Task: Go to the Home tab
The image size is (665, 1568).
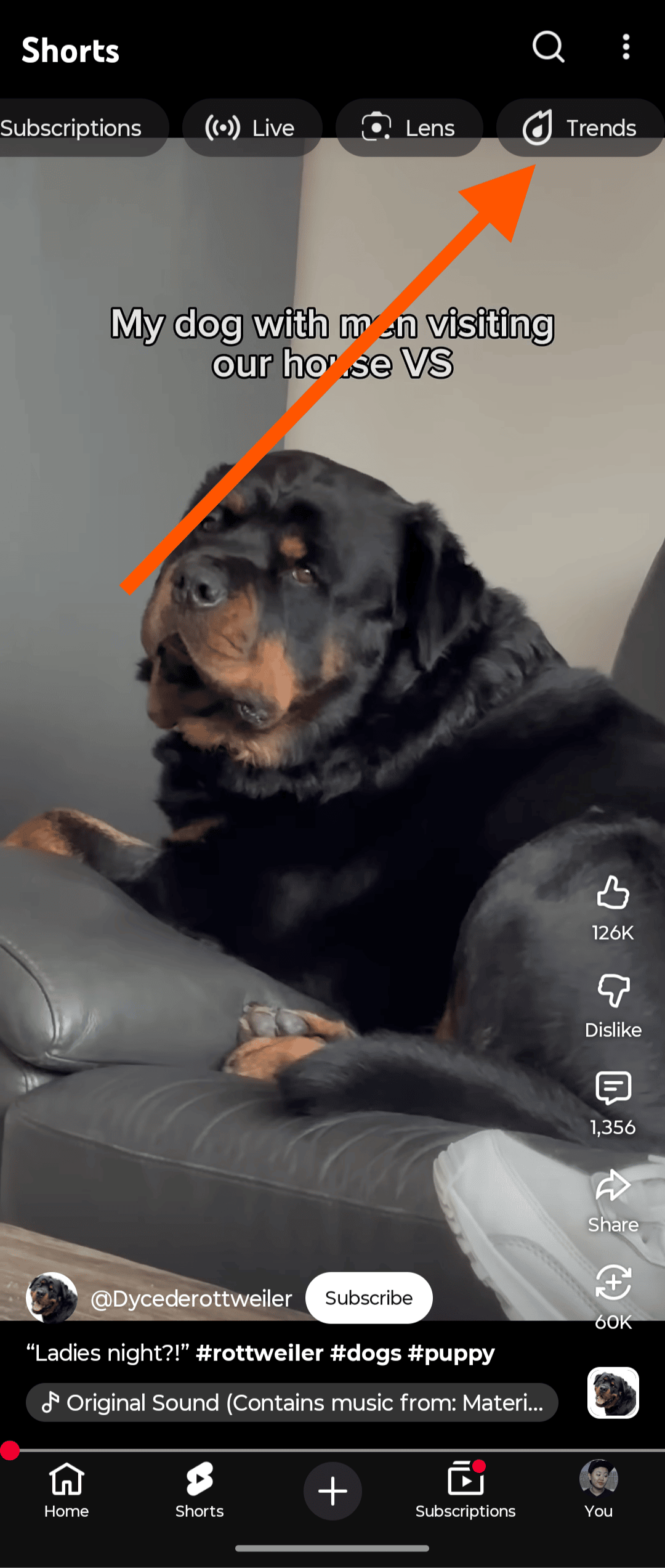Action: [66, 1490]
